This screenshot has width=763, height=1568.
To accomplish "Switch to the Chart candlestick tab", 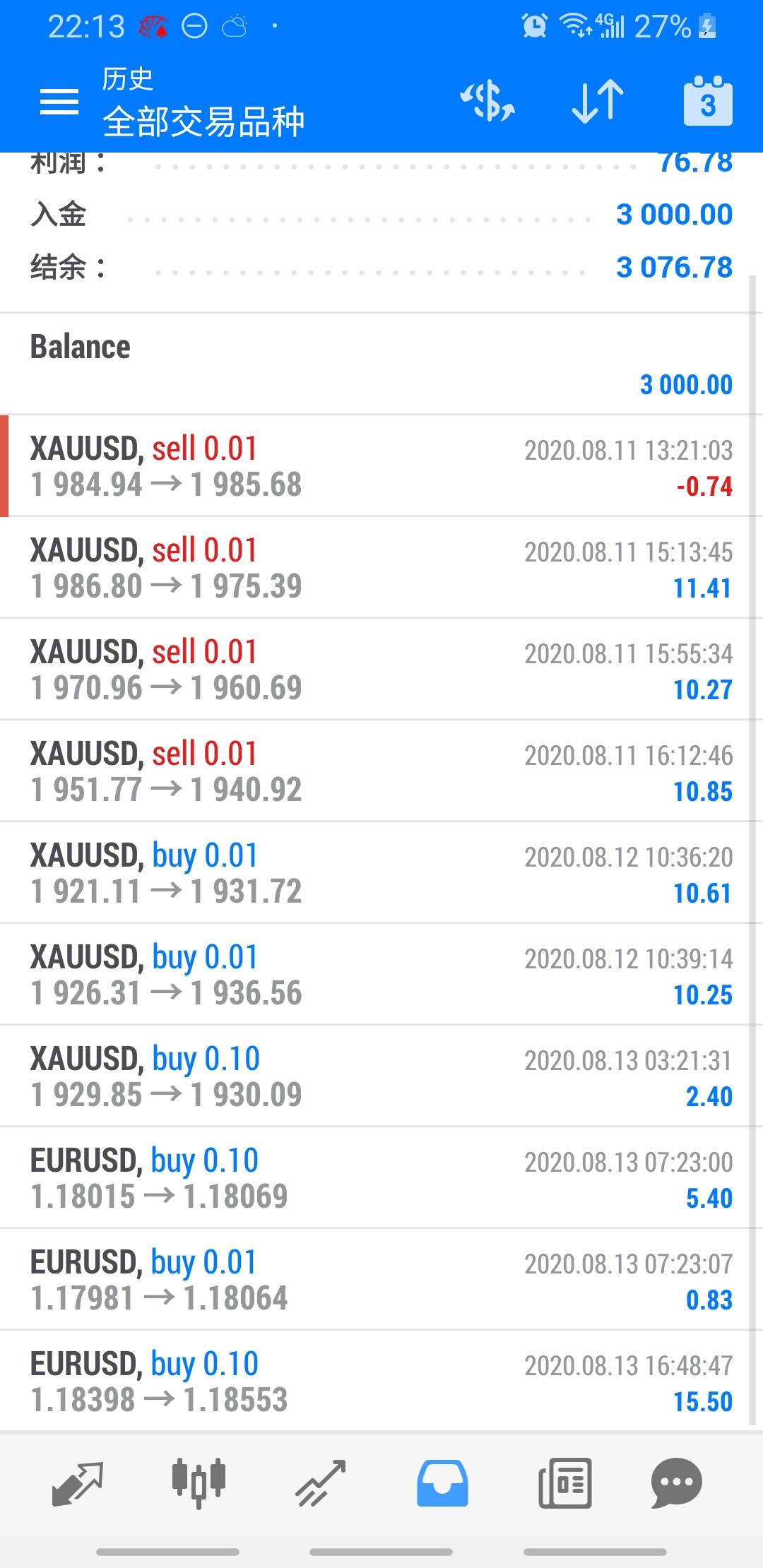I will (x=199, y=1482).
